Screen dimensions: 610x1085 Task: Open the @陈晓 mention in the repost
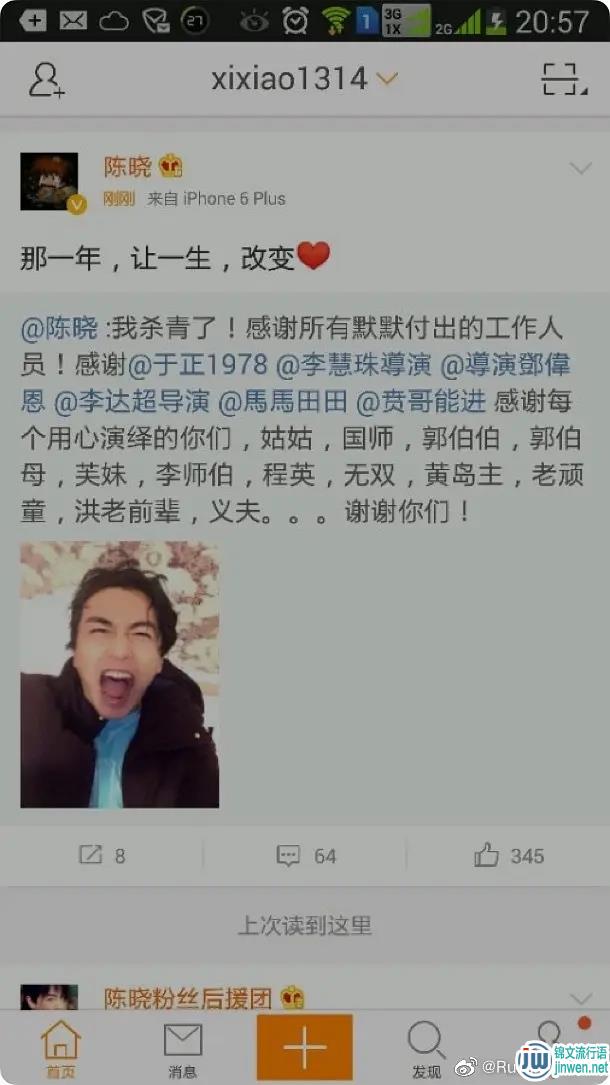[59, 326]
